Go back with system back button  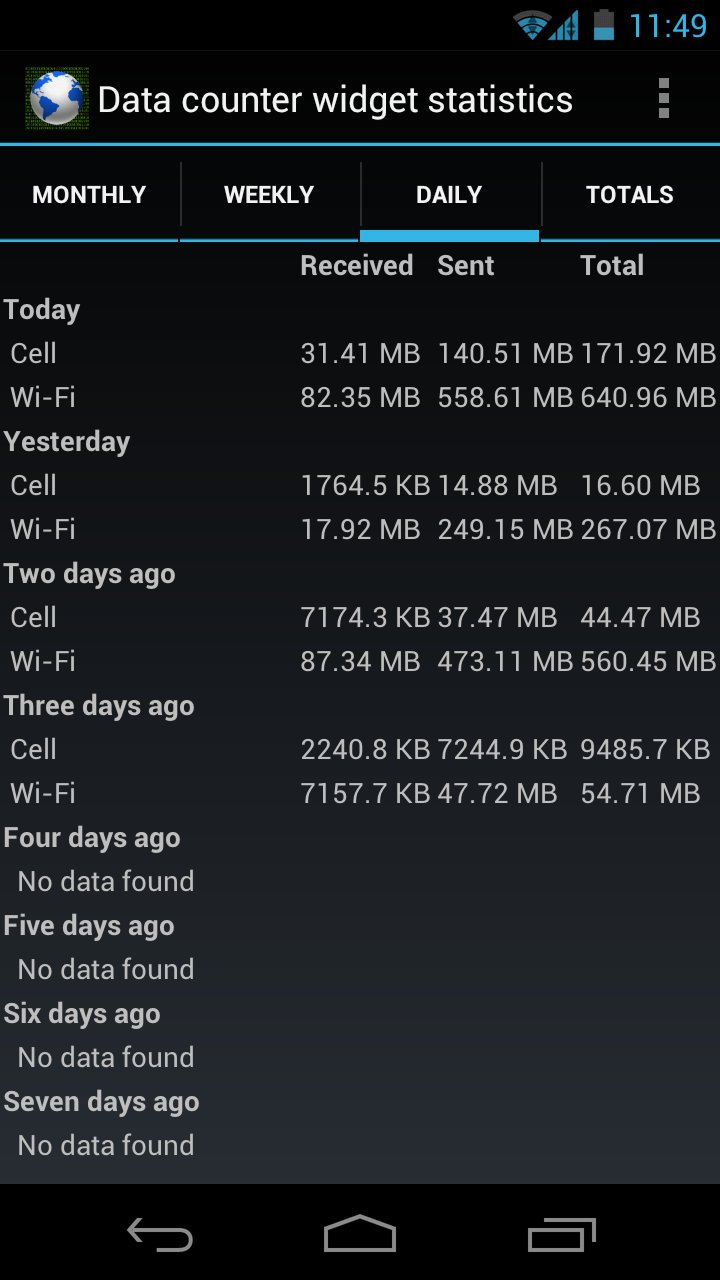160,1234
